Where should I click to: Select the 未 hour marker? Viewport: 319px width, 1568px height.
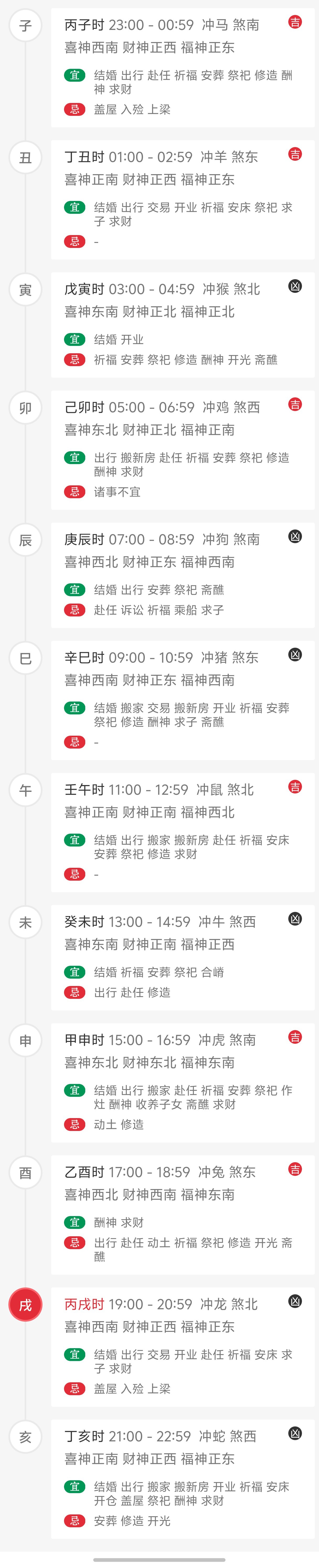(25, 922)
